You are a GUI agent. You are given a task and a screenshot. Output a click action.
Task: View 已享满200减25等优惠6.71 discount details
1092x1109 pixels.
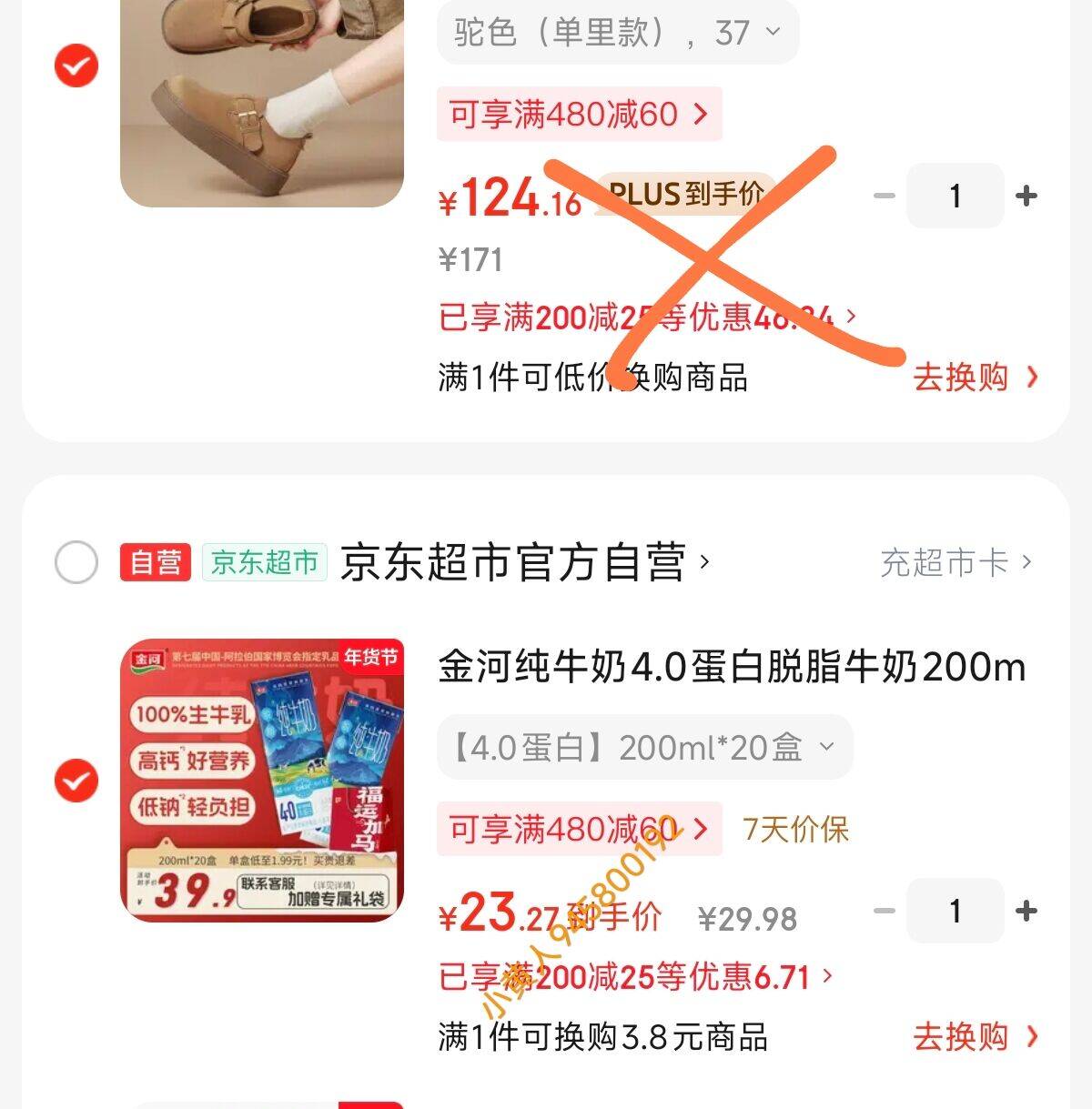tap(635, 977)
